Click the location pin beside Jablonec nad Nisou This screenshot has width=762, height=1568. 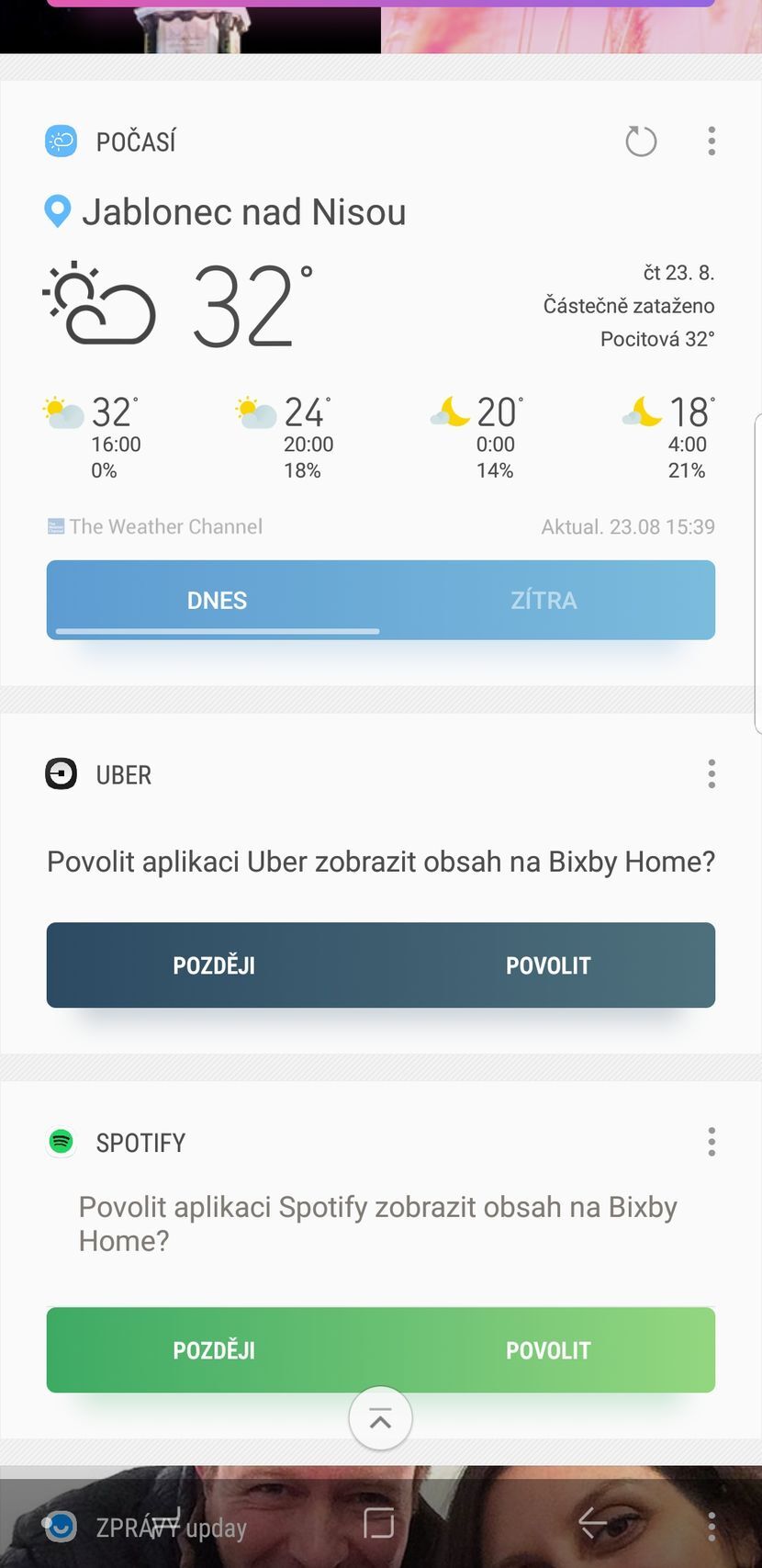[57, 211]
